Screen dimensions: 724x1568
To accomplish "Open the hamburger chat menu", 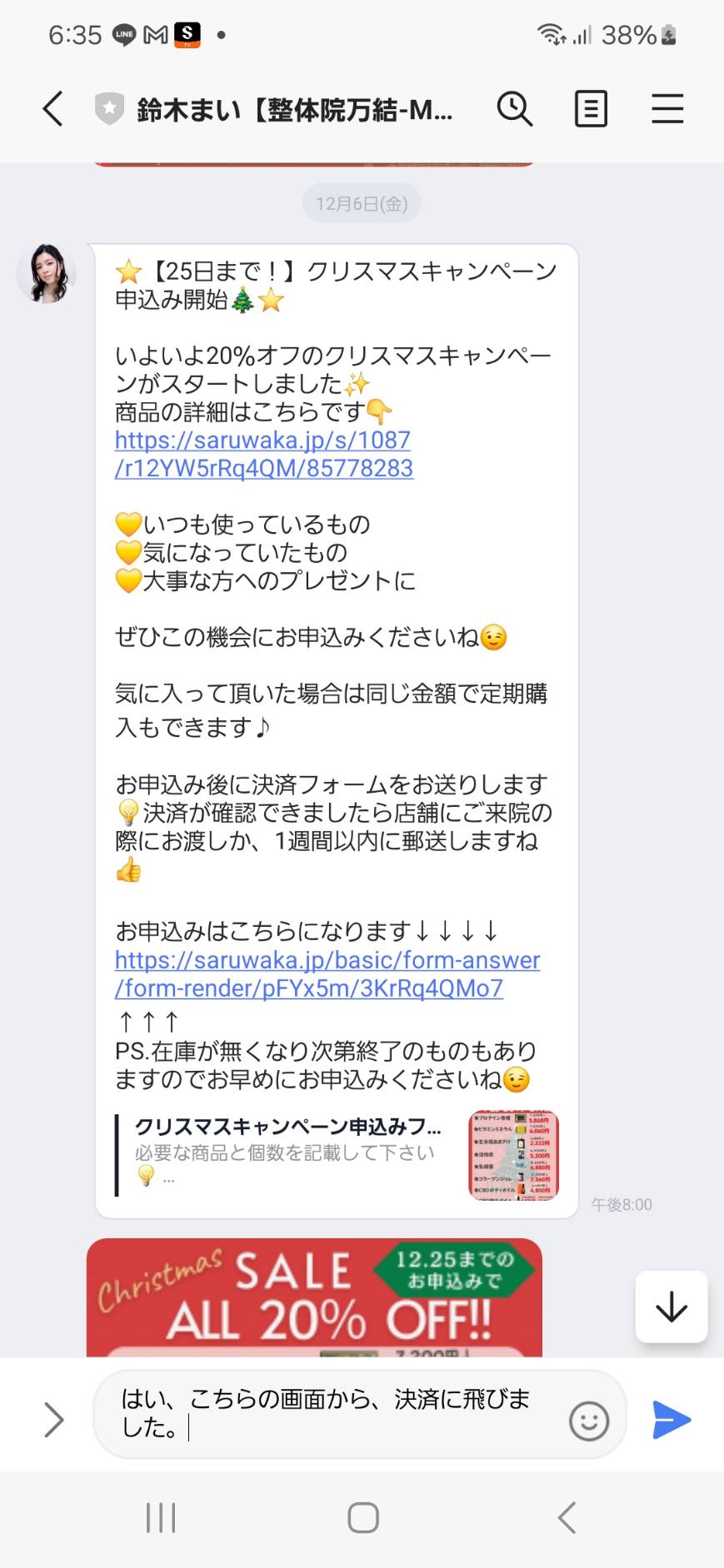I will 667,109.
